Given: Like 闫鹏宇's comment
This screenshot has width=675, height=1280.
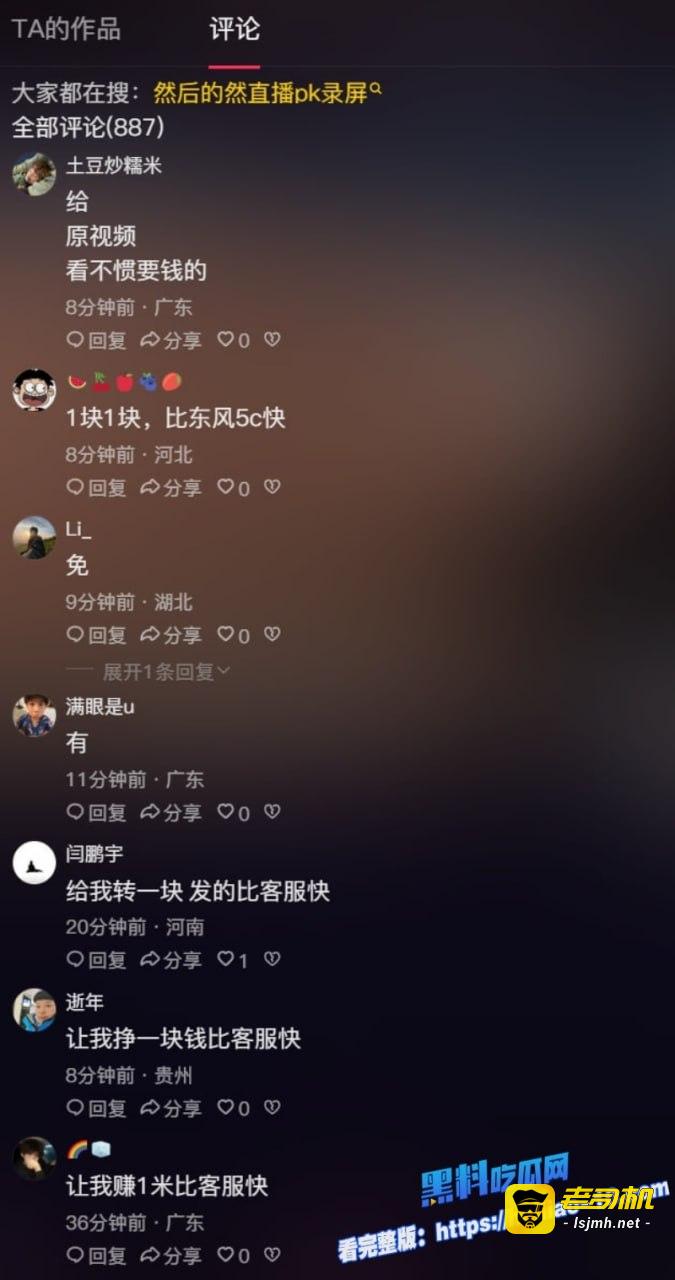Looking at the screenshot, I should coord(233,960).
